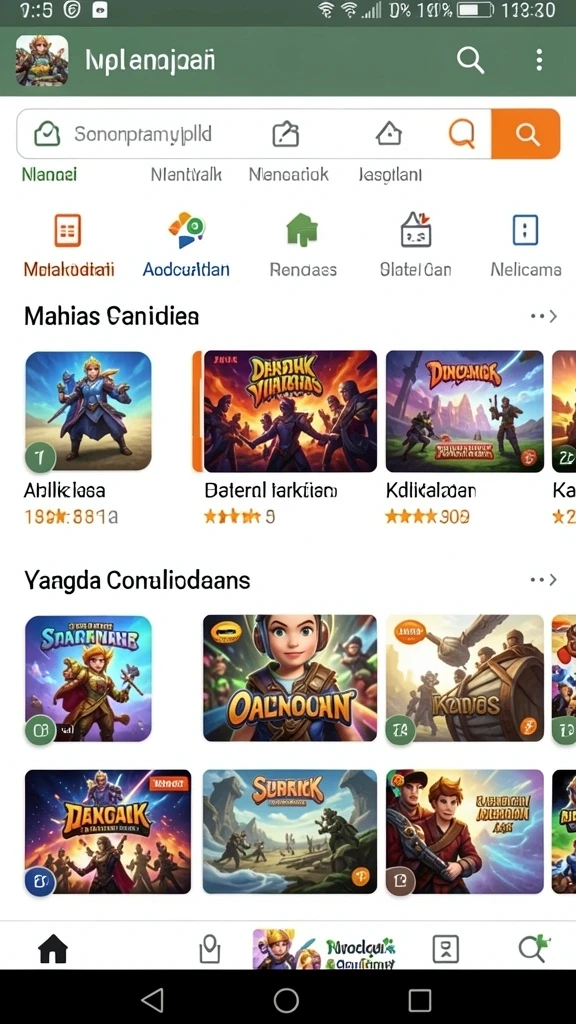
Task: Tap the orange search button
Action: tap(526, 134)
